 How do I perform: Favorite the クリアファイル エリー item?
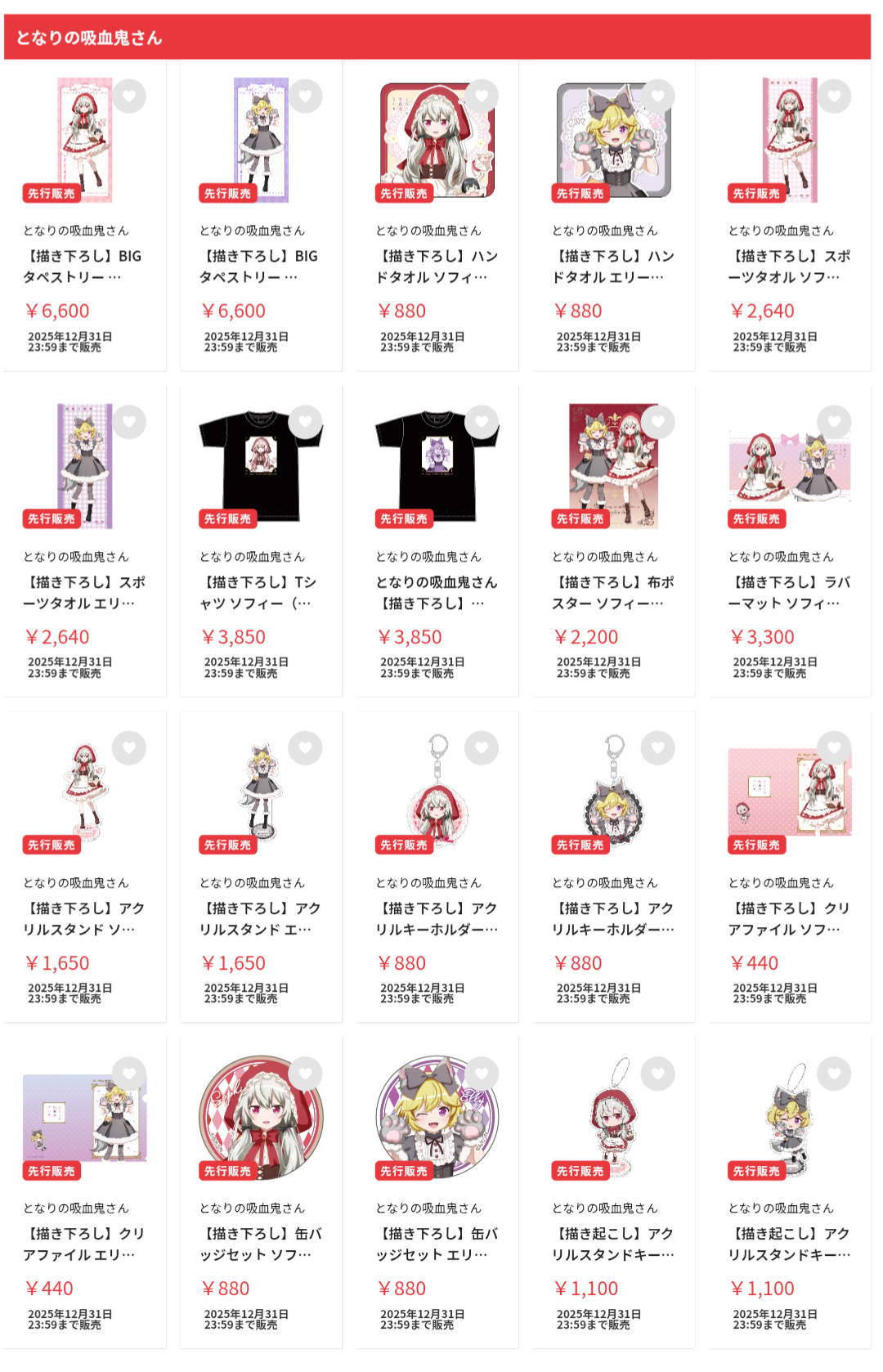[129, 1074]
